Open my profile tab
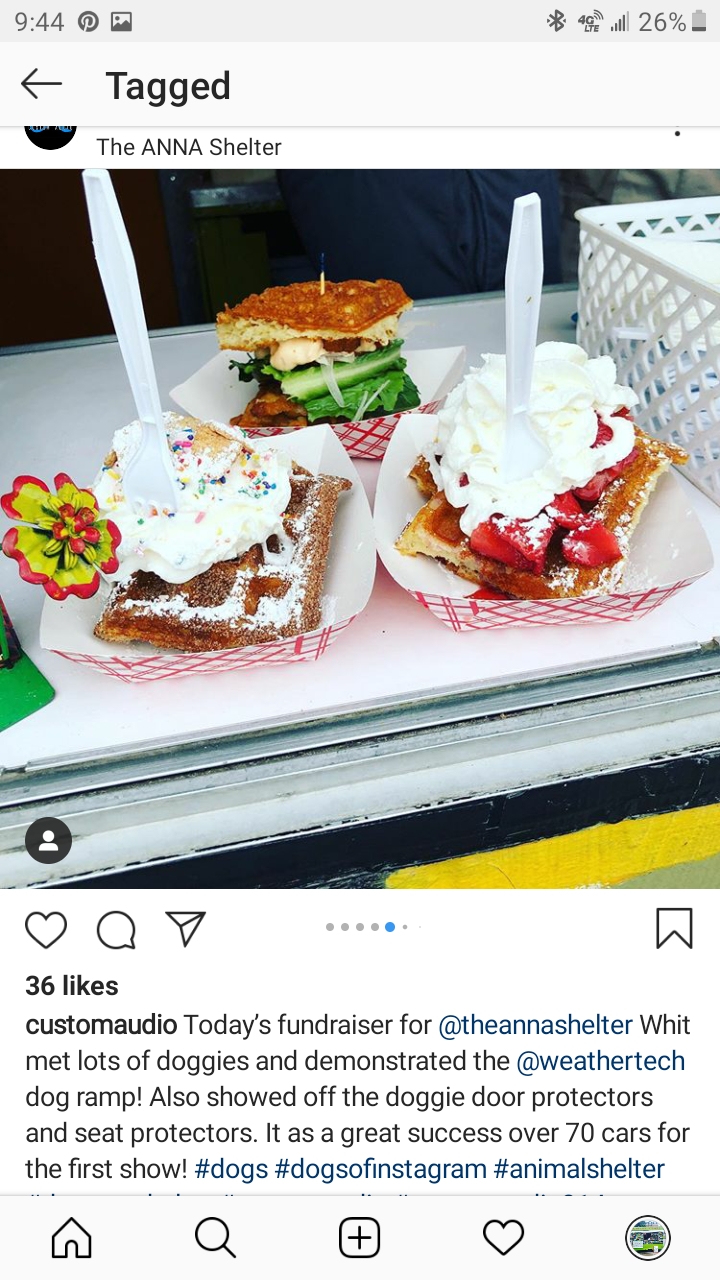This screenshot has height=1280, width=720. pos(647,1239)
